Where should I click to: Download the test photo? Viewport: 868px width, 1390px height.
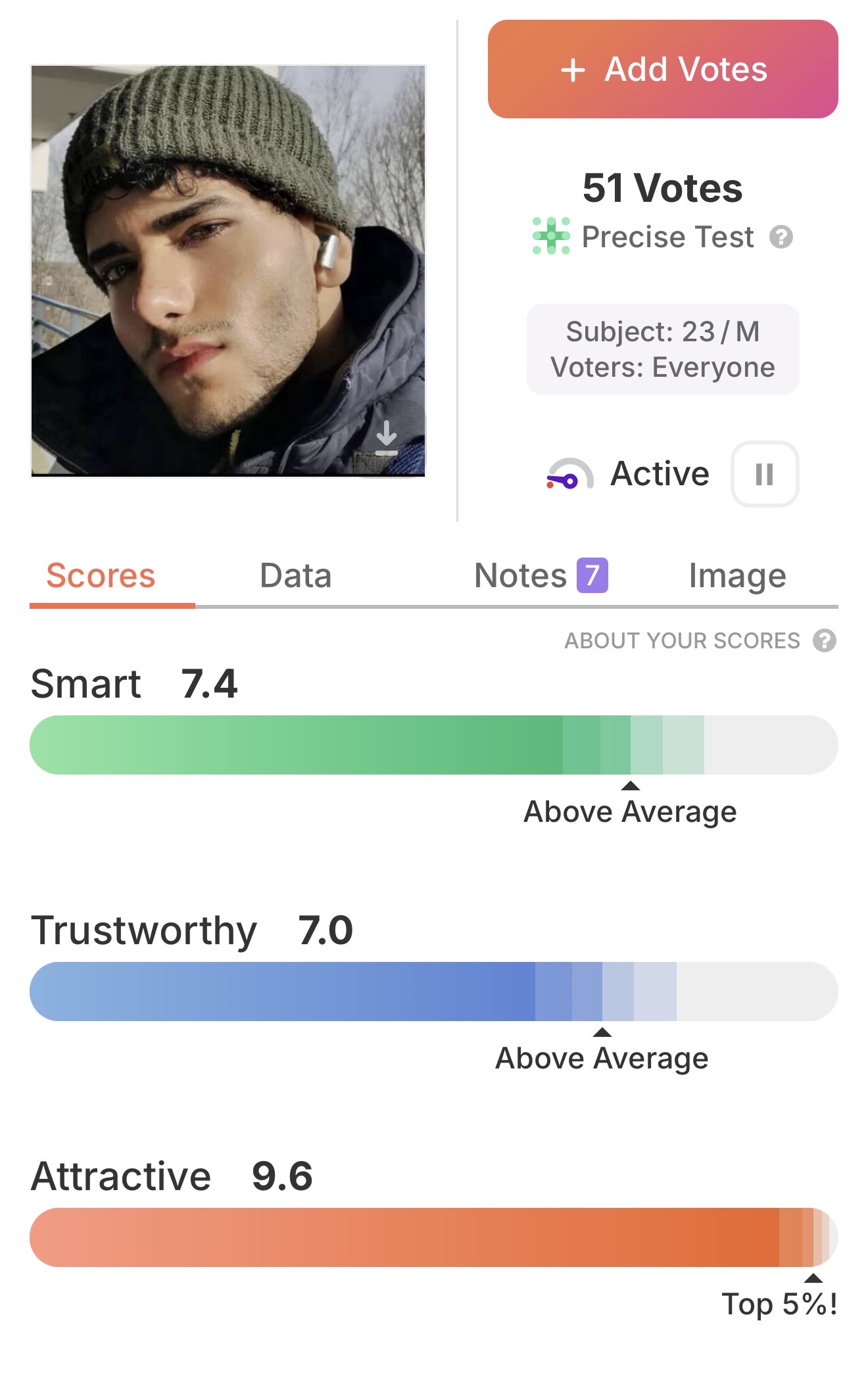387,439
